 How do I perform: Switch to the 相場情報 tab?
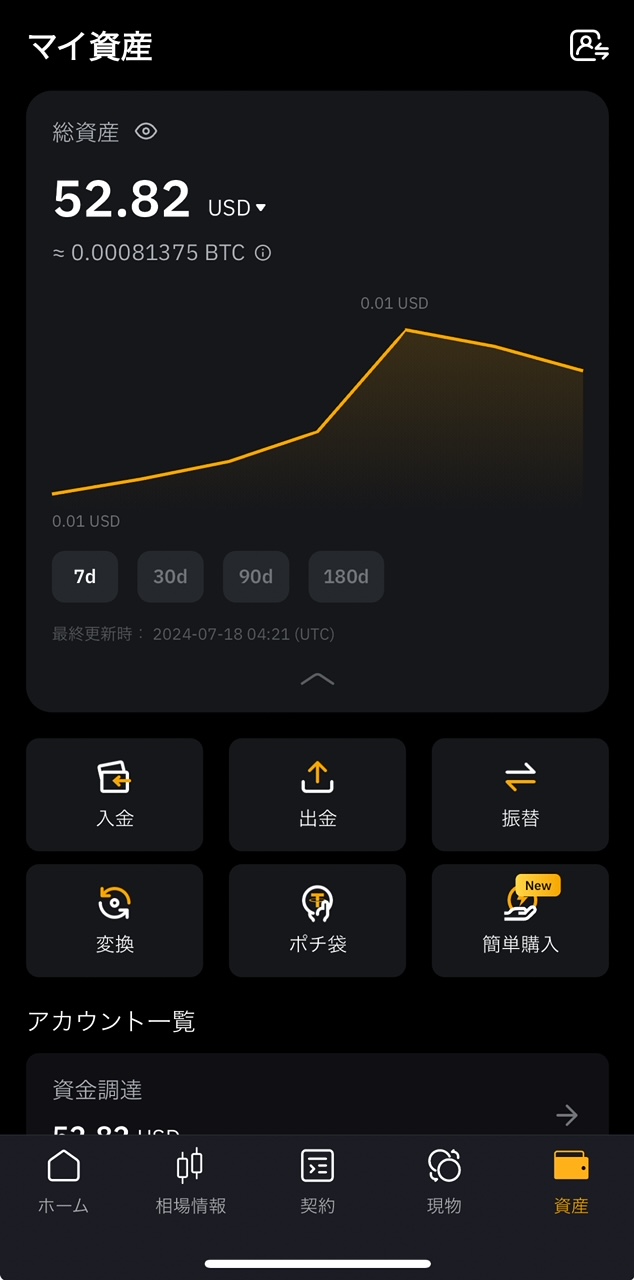coord(190,1181)
